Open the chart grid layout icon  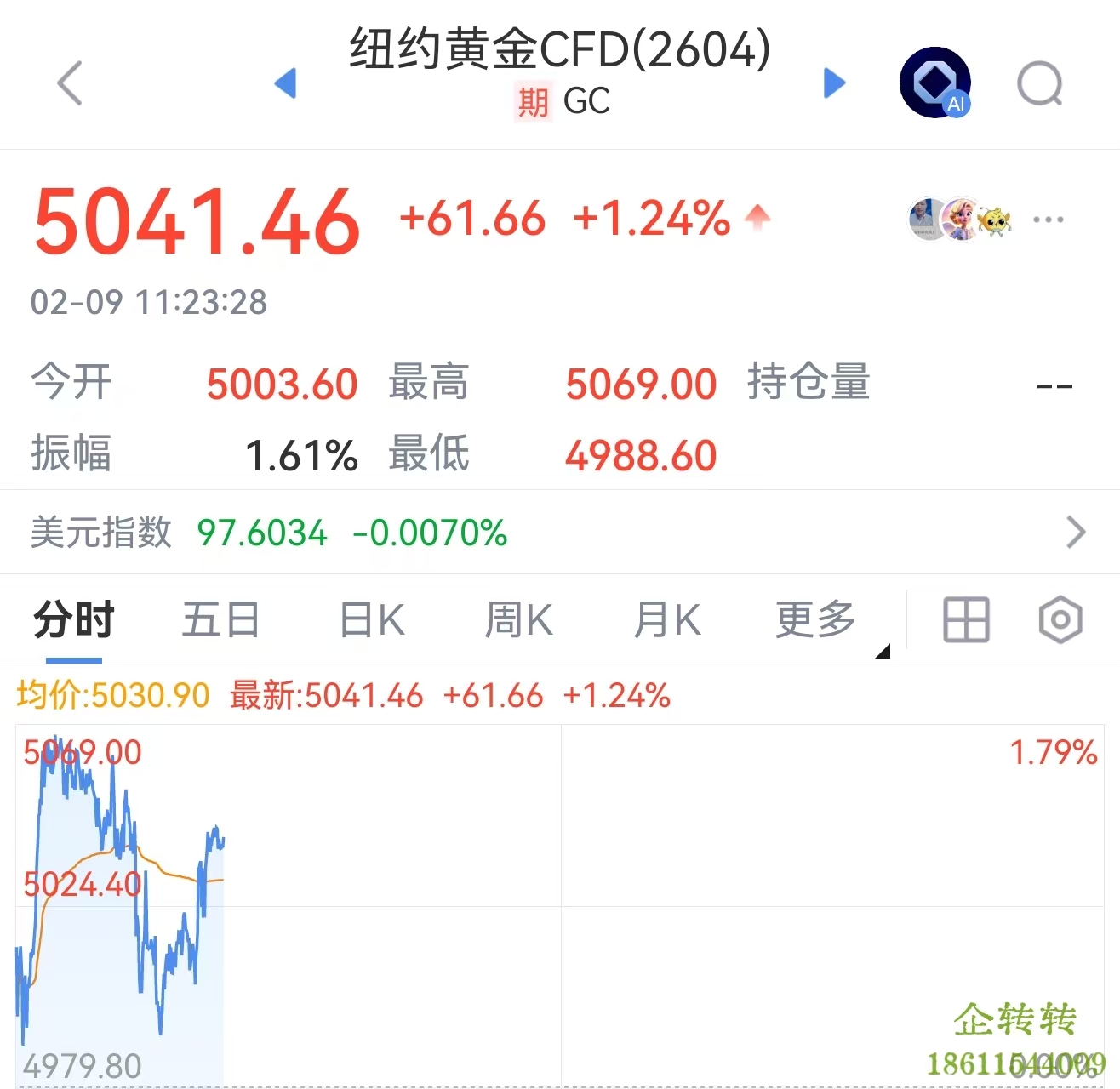click(966, 619)
